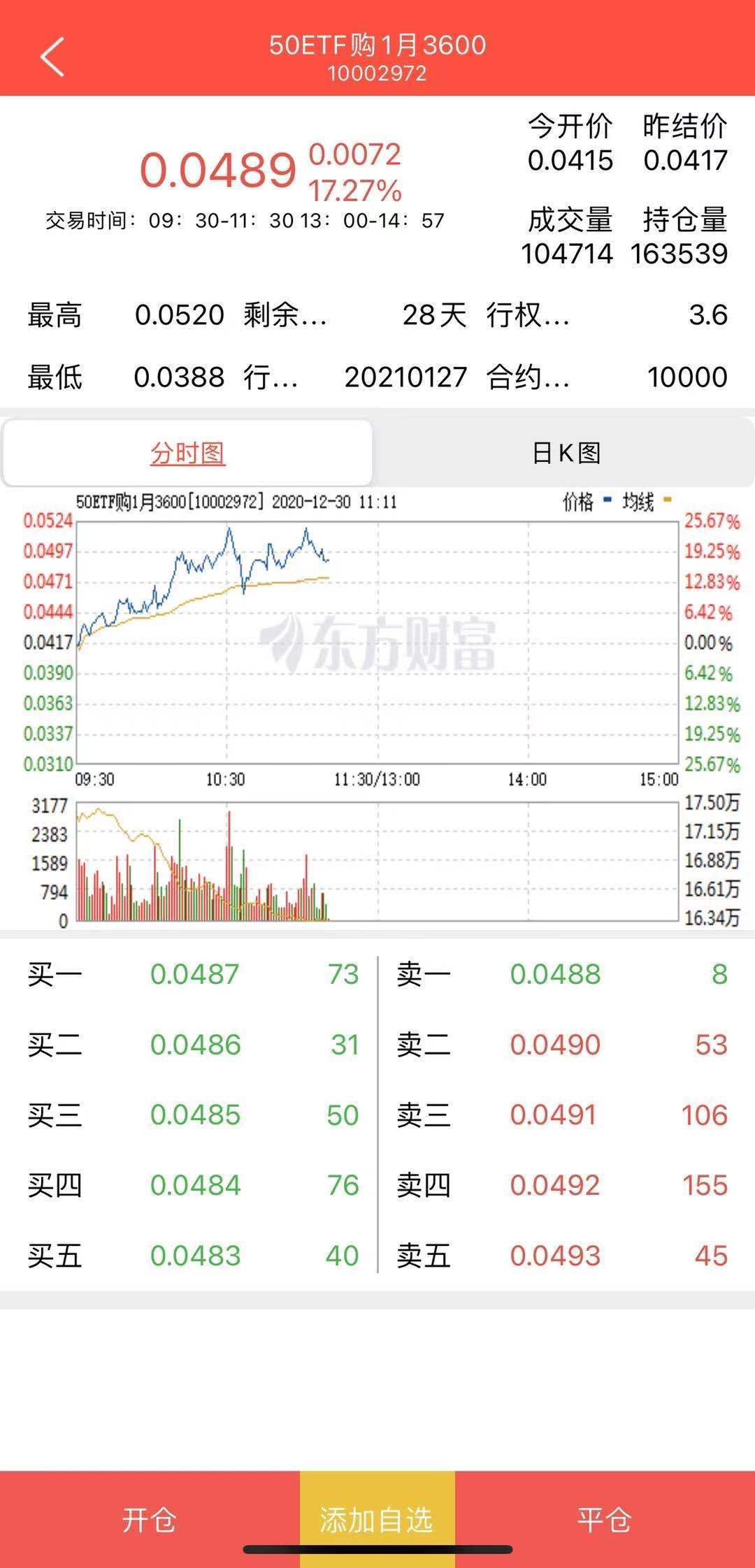Viewport: 755px width, 1568px height.
Task: Switch to the 日K图 tab
Action: (566, 453)
